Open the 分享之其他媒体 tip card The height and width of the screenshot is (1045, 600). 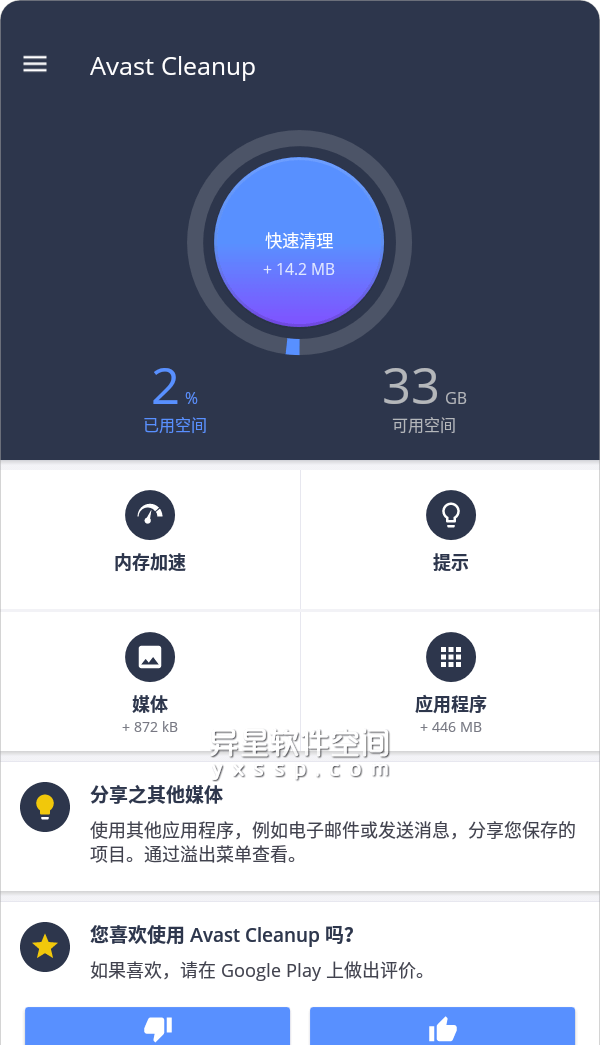point(300,825)
